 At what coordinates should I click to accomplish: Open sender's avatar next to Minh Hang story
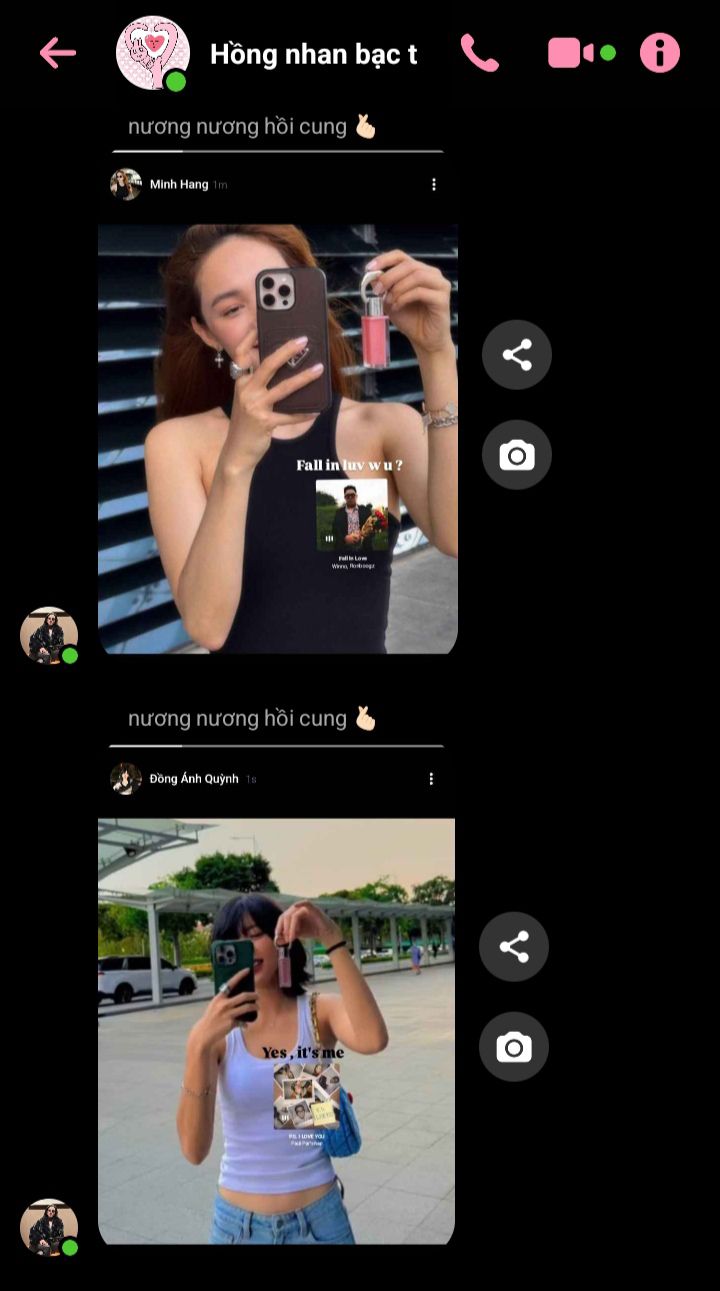click(48, 635)
